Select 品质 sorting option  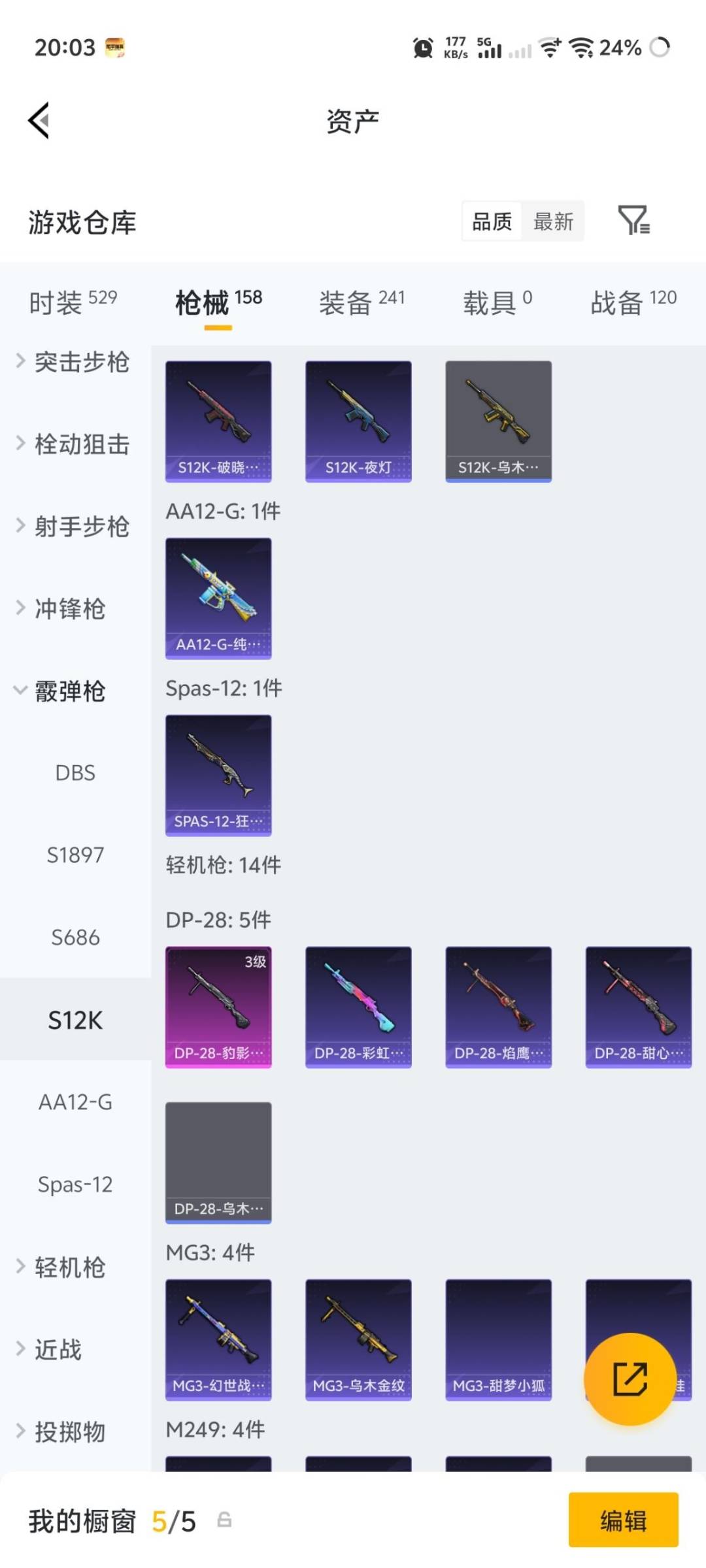click(x=491, y=222)
